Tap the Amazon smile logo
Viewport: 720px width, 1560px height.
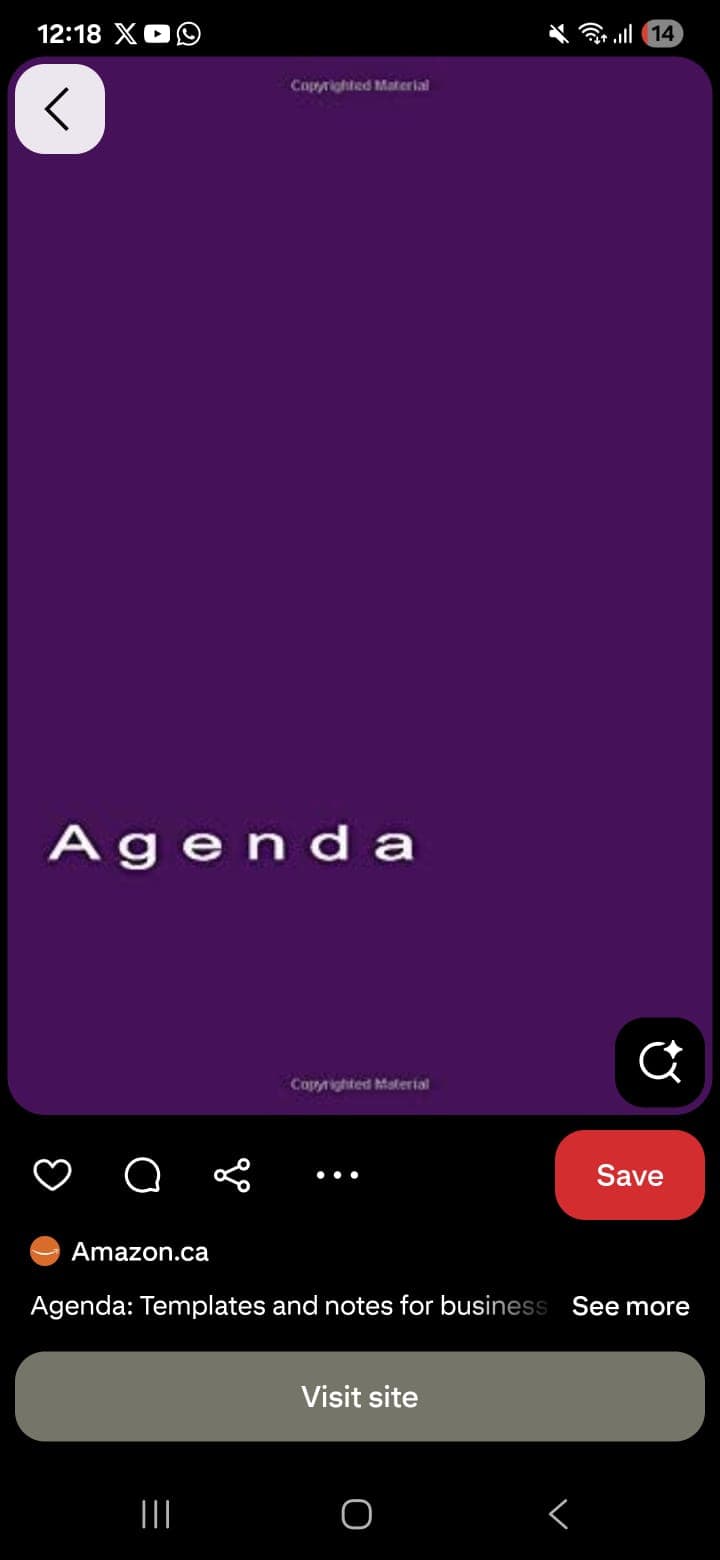pos(44,1250)
